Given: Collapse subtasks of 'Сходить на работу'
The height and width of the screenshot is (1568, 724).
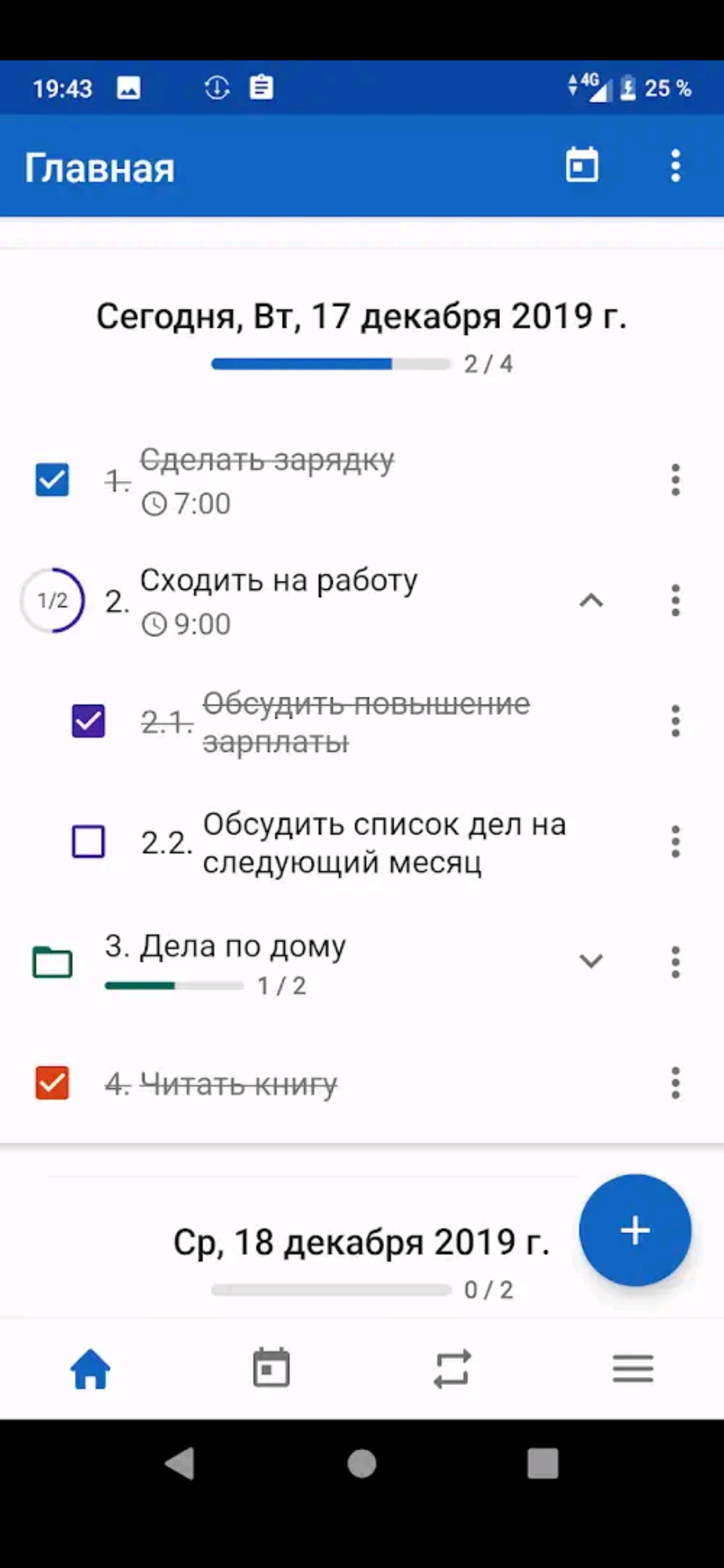Looking at the screenshot, I should tap(591, 600).
